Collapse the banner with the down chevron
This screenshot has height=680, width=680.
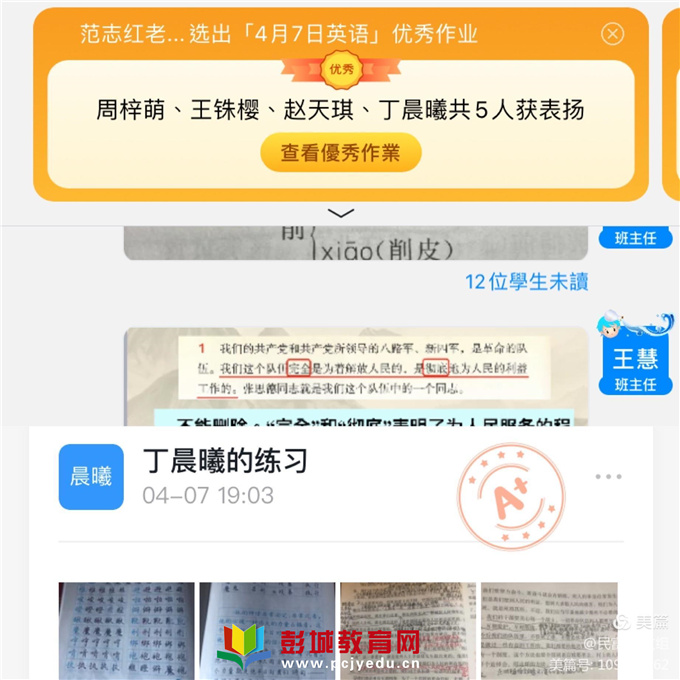coord(341,213)
